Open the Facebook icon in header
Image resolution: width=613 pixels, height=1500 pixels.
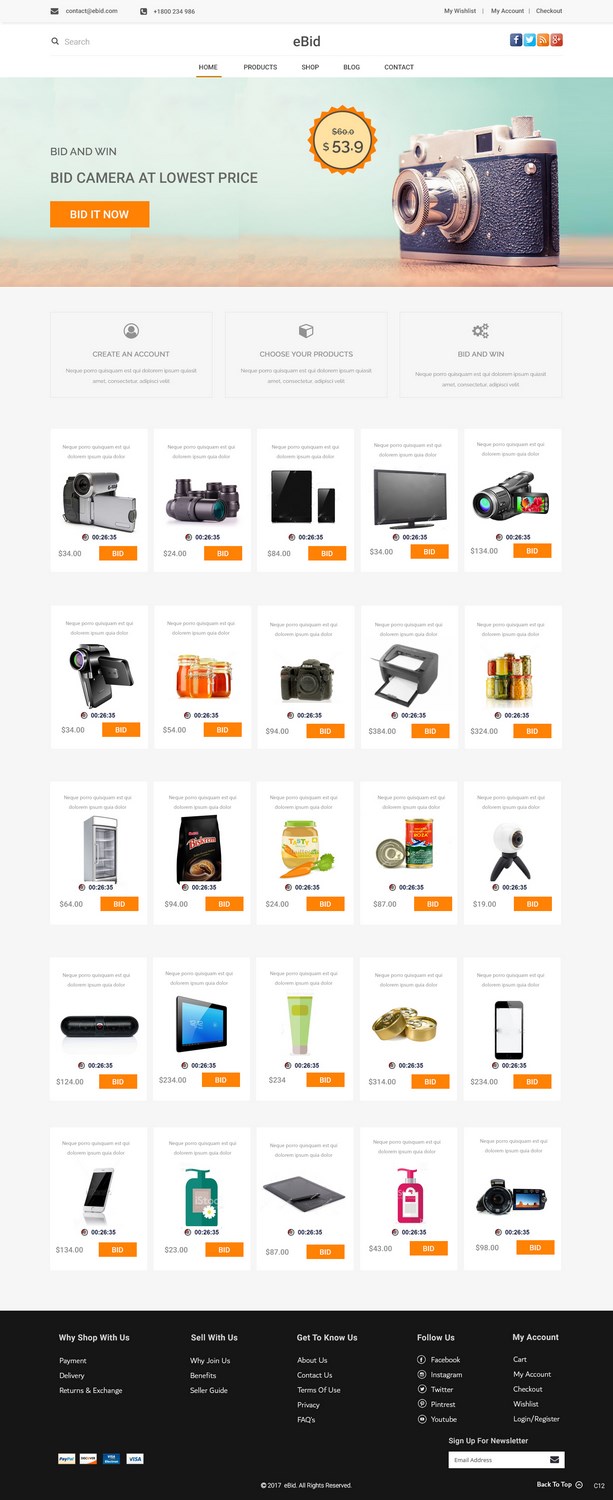tap(516, 40)
